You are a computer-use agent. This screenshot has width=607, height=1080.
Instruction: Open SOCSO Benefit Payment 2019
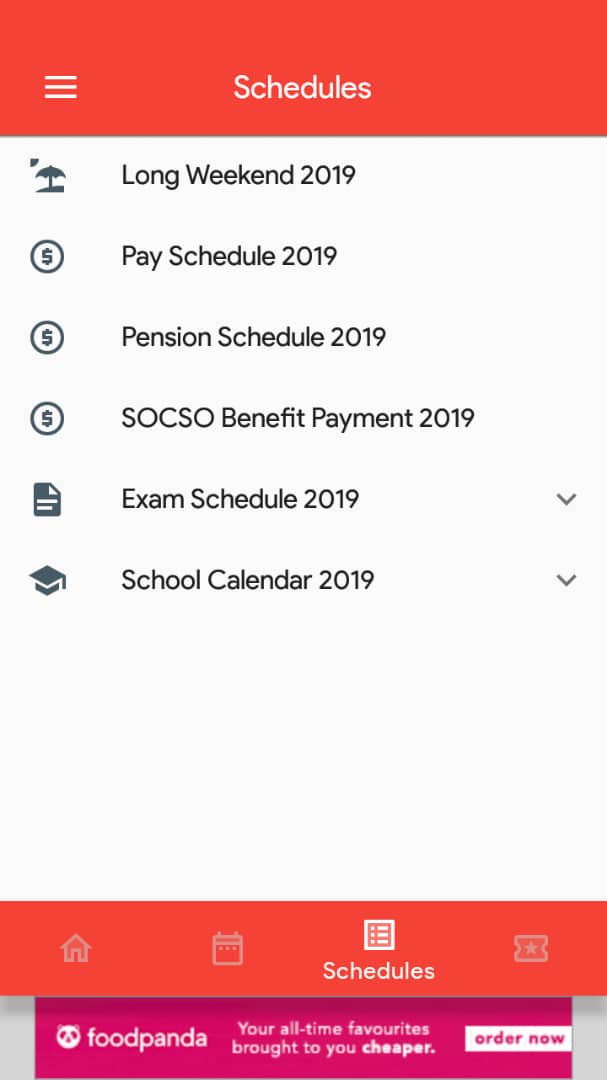[x=303, y=418]
